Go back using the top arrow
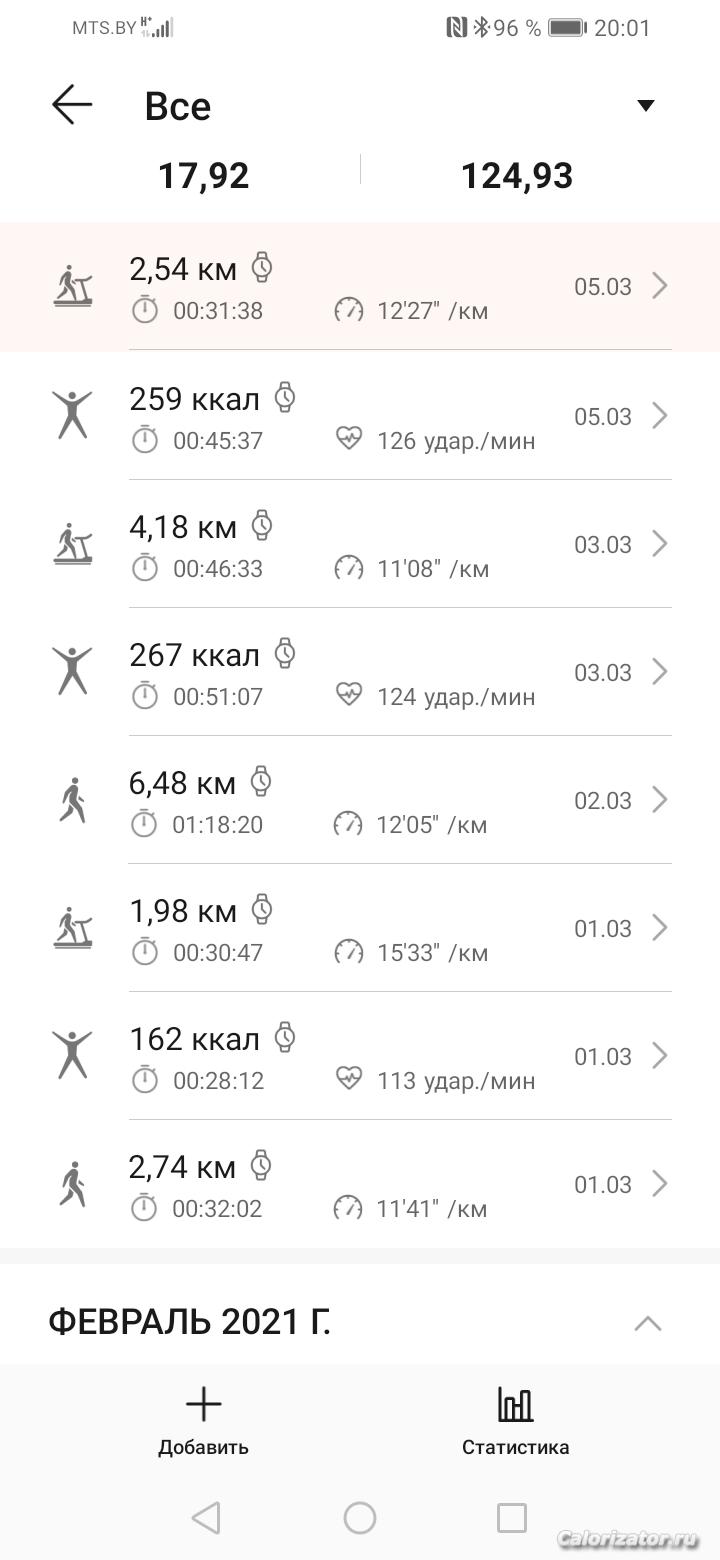This screenshot has width=720, height=1560. tap(72, 104)
